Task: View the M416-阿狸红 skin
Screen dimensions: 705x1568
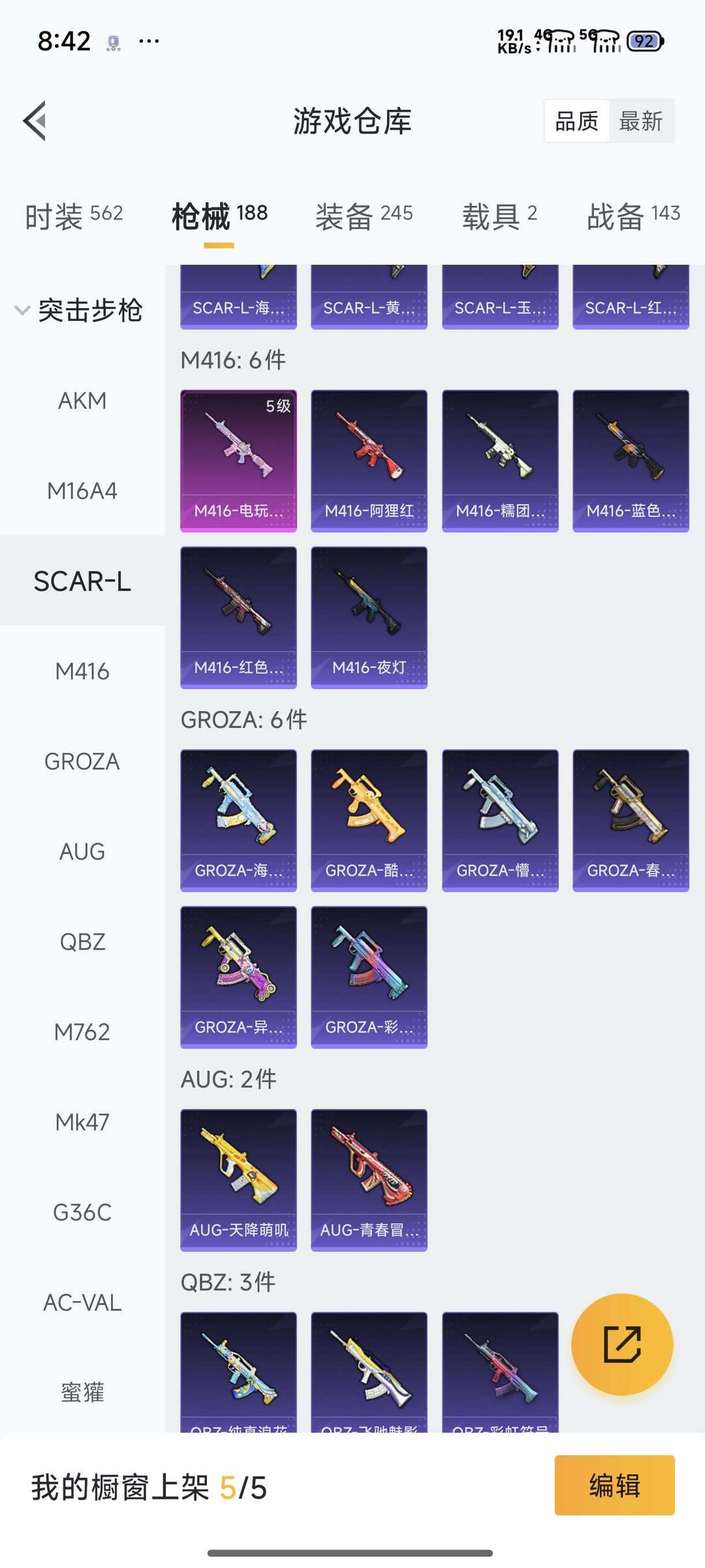Action: [x=369, y=461]
